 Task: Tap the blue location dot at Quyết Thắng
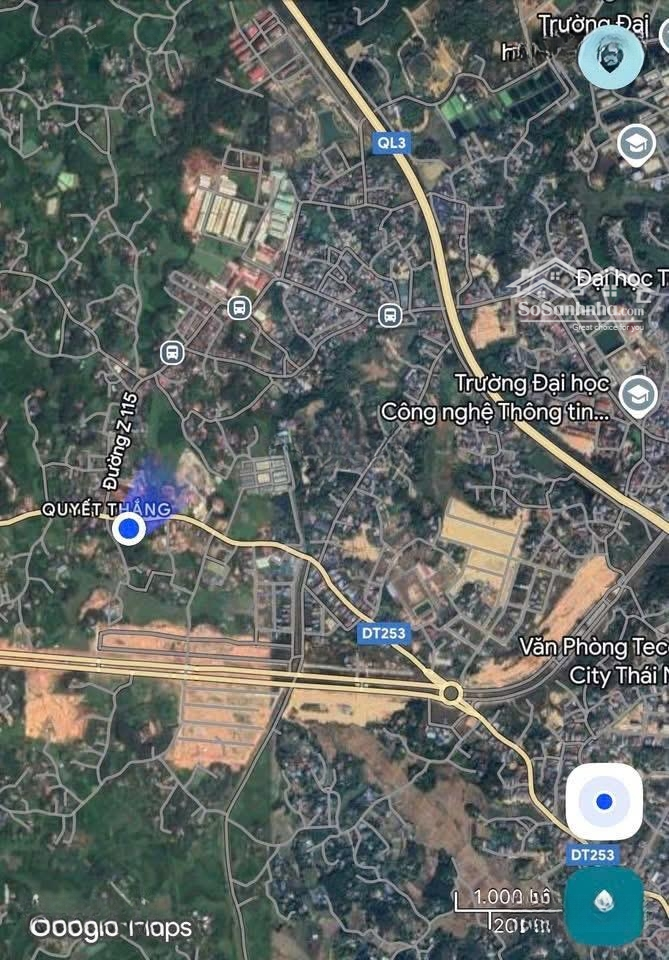point(127,528)
